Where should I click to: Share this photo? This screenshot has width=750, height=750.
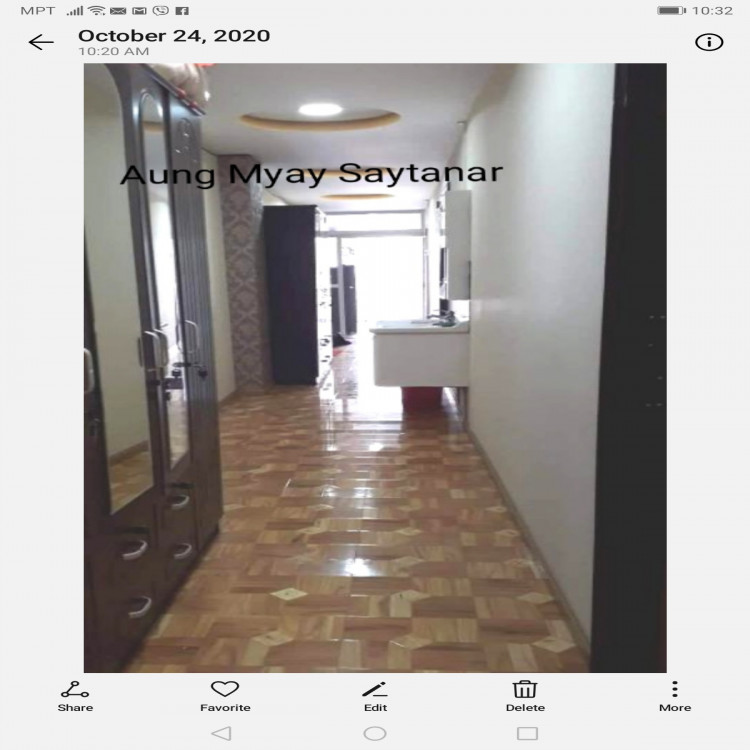[75, 695]
